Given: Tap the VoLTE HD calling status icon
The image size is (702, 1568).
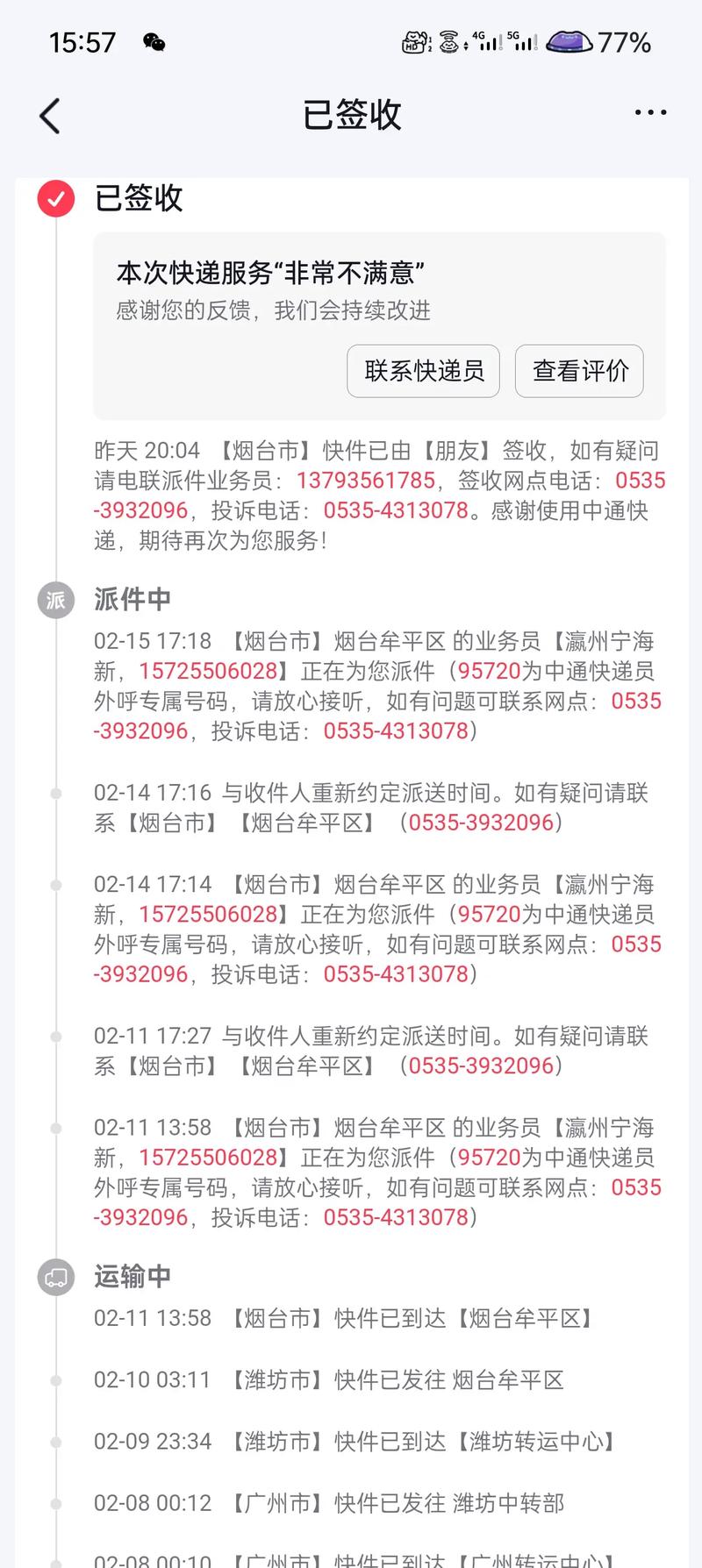Looking at the screenshot, I should [x=412, y=42].
